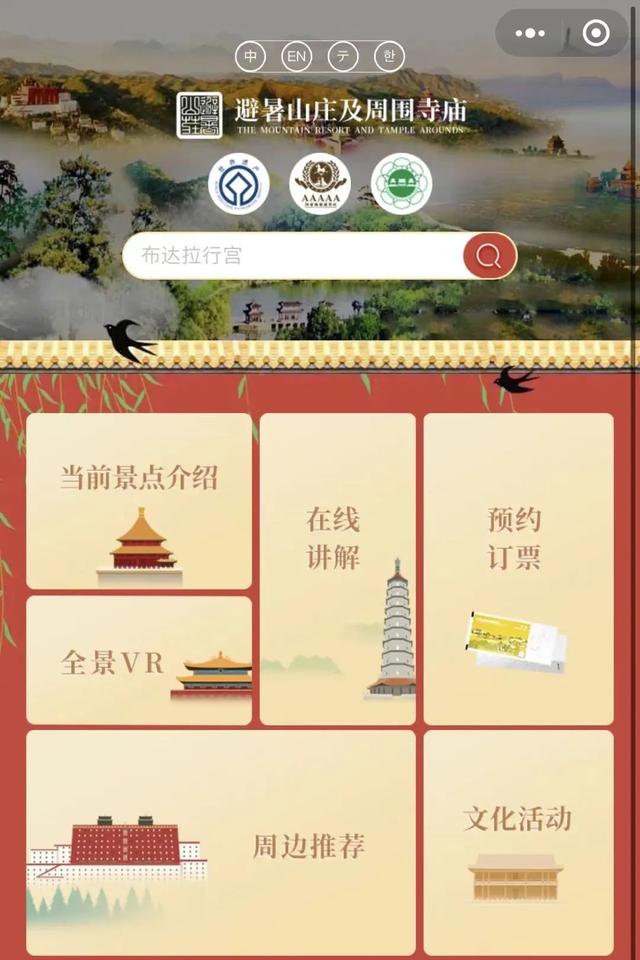Viewport: 640px width, 960px height.
Task: Open the 在线讲解 card
Action: coord(337,568)
